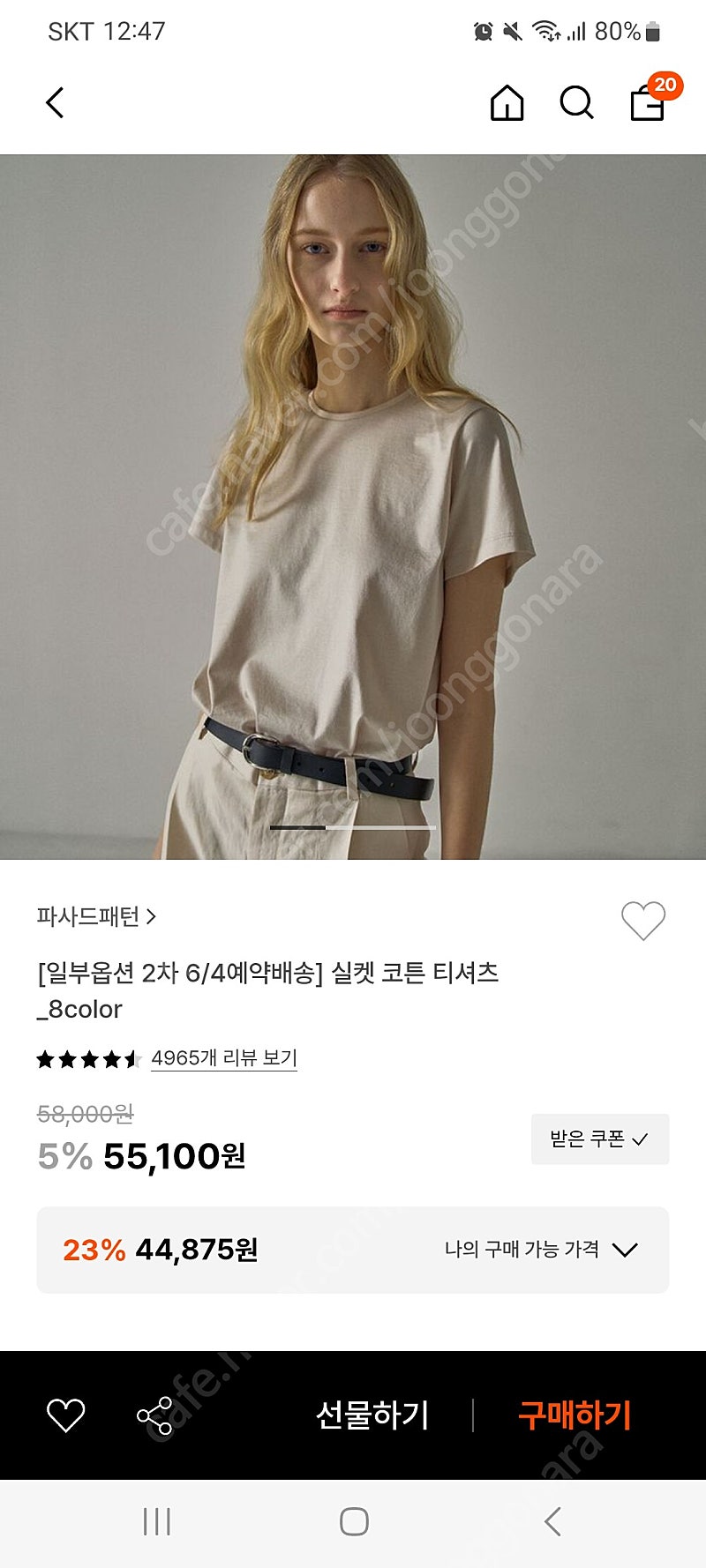
Task: Open the shopping bag with 20 items
Action: 649,101
